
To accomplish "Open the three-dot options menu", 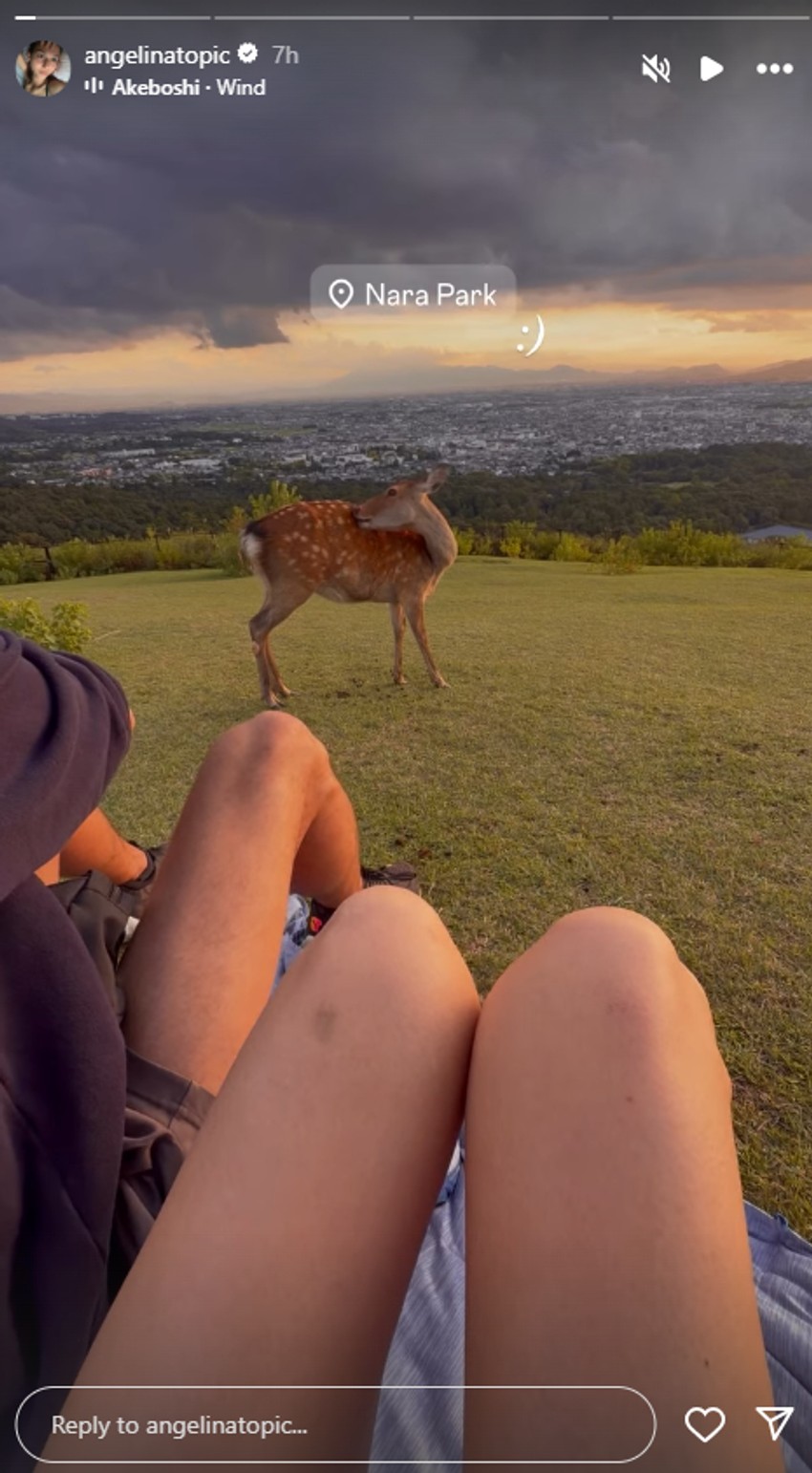I will [x=774, y=69].
